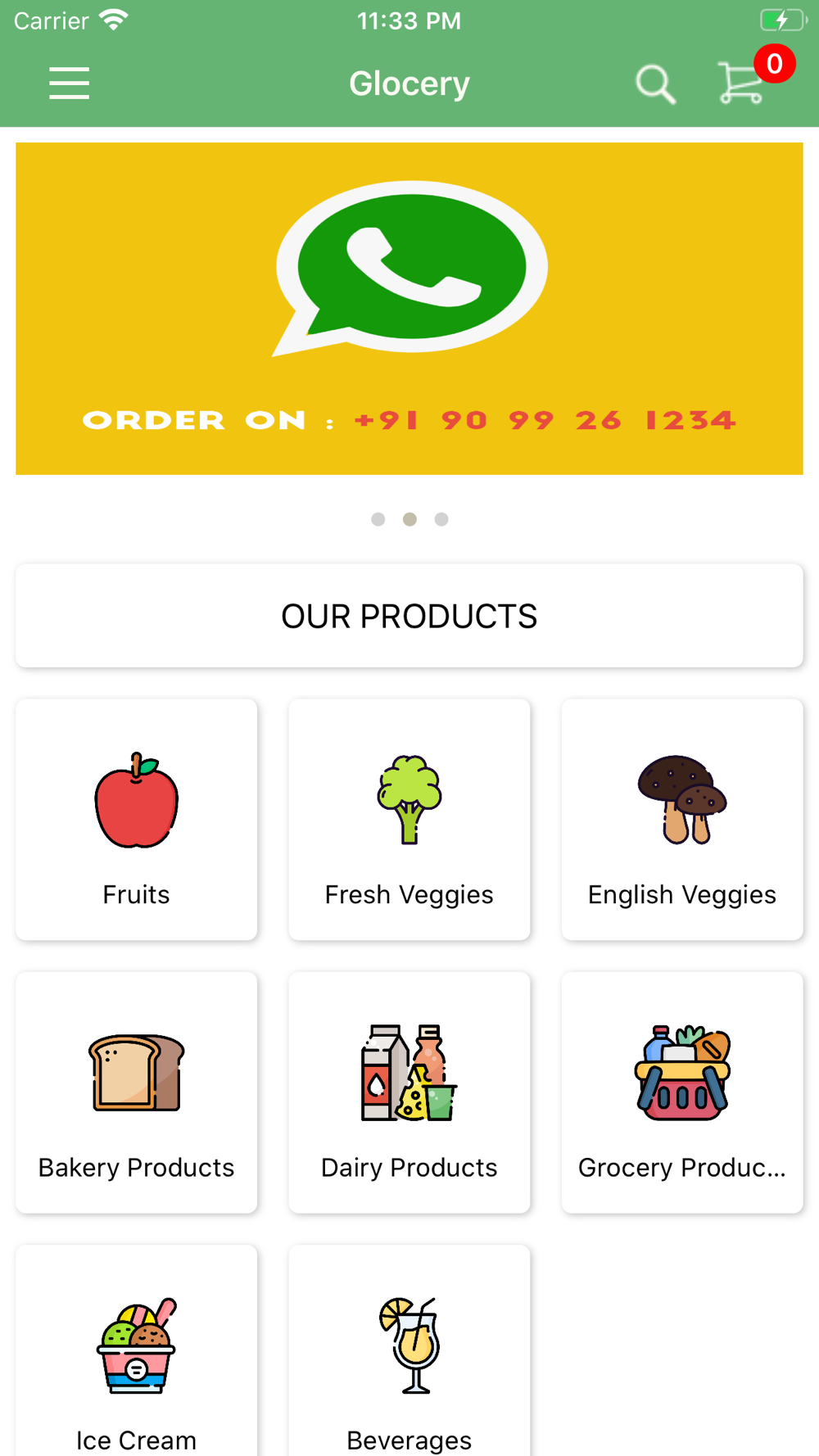This screenshot has width=819, height=1456.
Task: Browse the English Veggies category
Action: (682, 820)
